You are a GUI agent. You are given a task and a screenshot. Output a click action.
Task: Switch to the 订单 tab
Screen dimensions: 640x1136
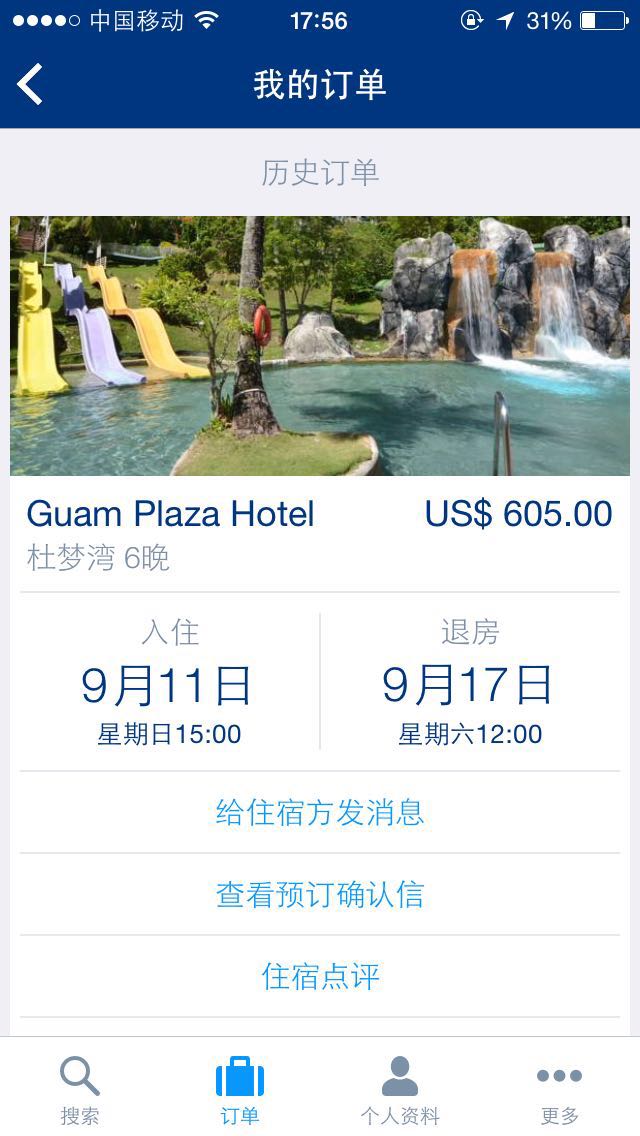[x=240, y=1088]
